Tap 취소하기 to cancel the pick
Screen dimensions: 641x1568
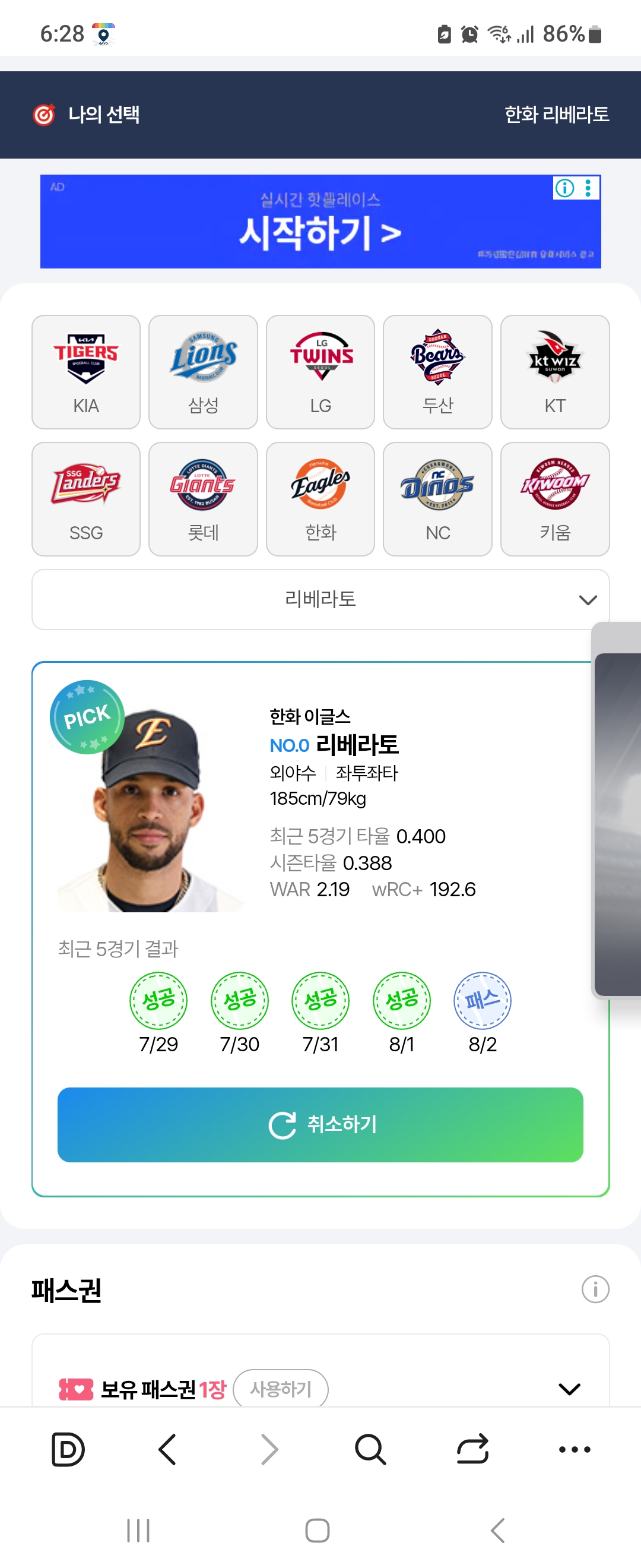320,1124
